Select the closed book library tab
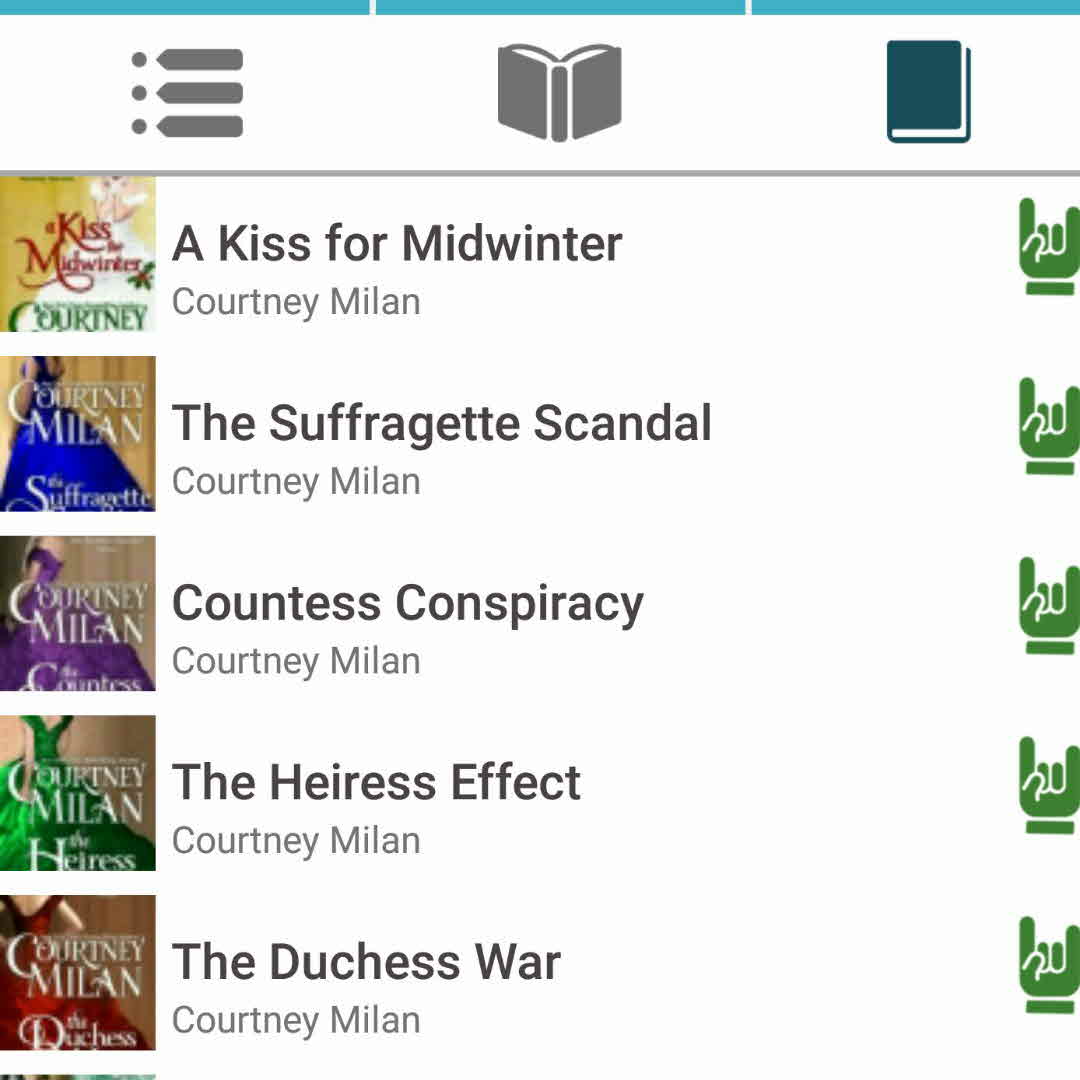 [928, 92]
